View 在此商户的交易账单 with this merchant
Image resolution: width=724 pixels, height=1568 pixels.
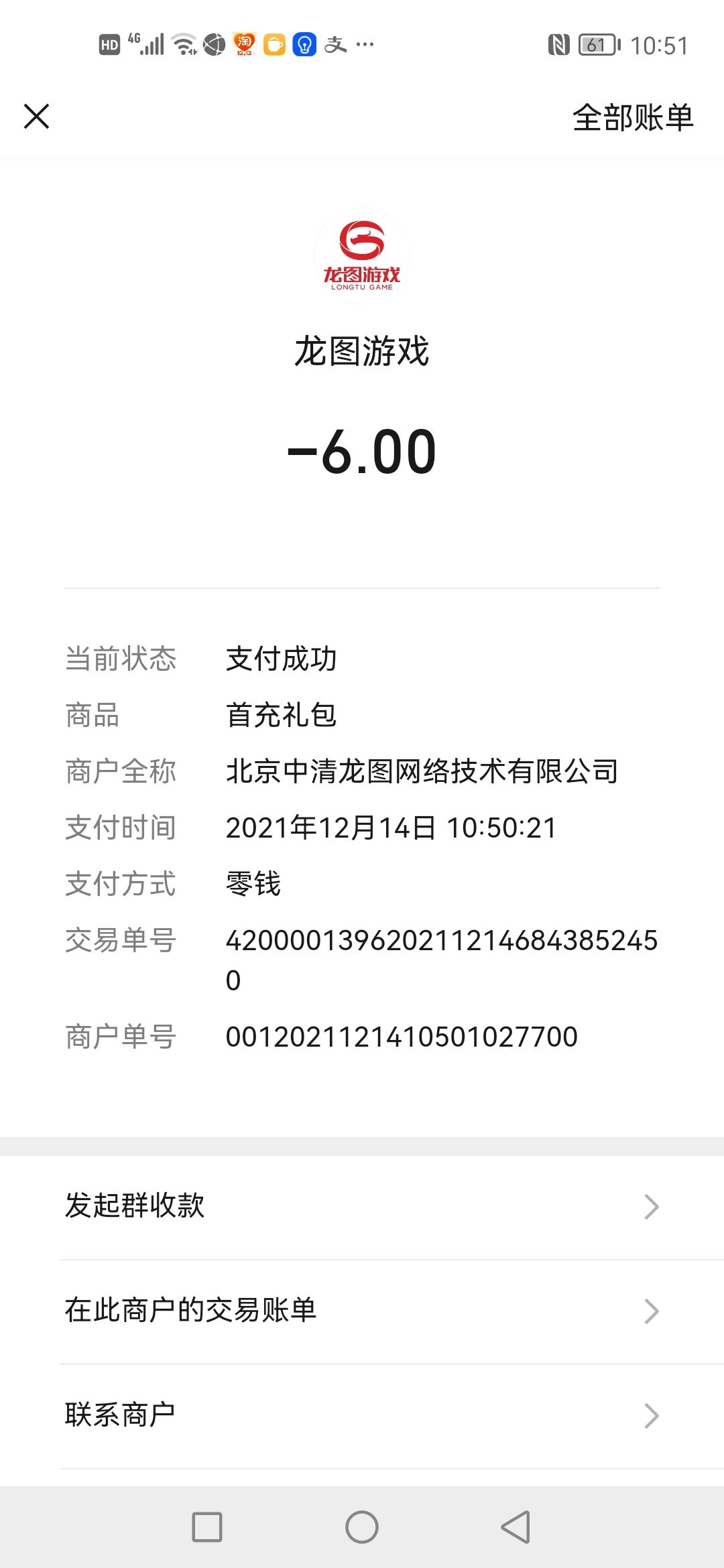pos(362,1311)
